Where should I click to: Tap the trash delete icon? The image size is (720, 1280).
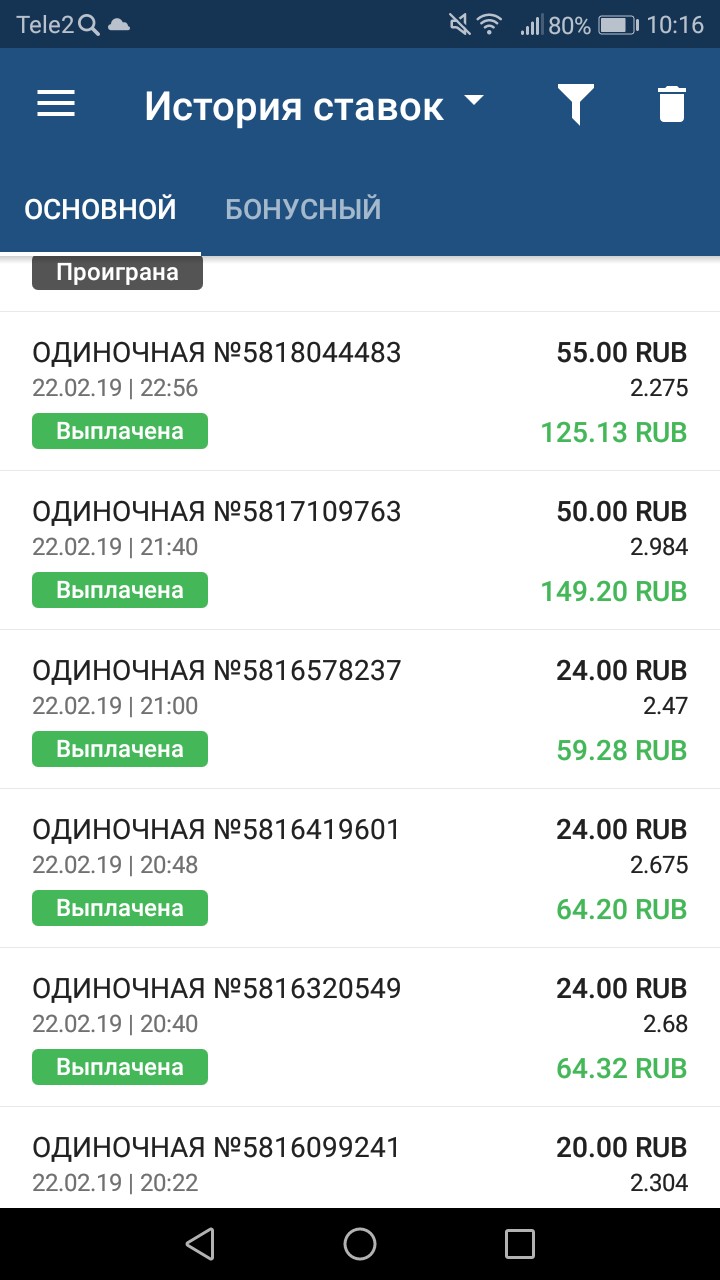pyautogui.click(x=672, y=104)
